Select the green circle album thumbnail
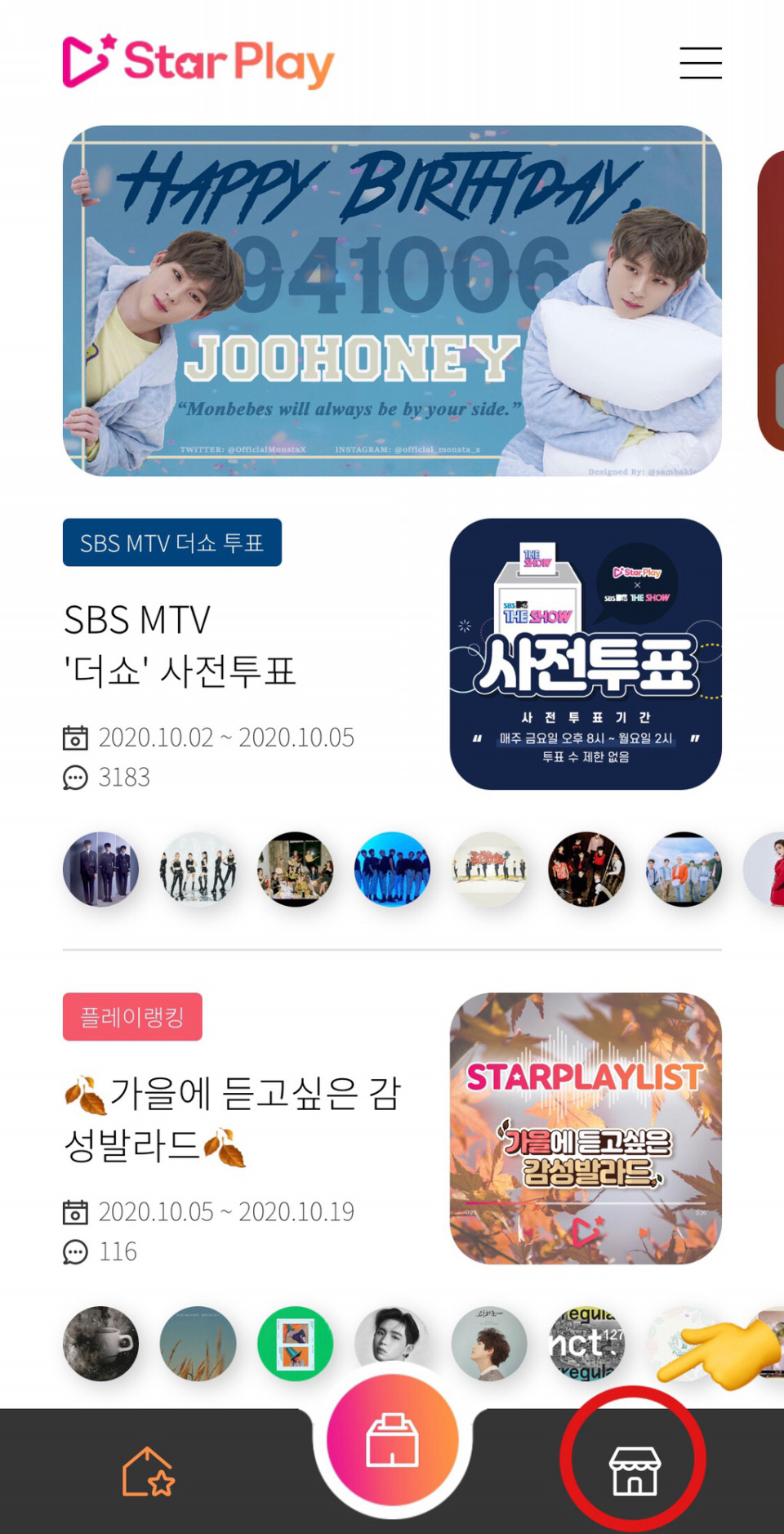Screen dimensions: 784x1534 coord(295,1344)
